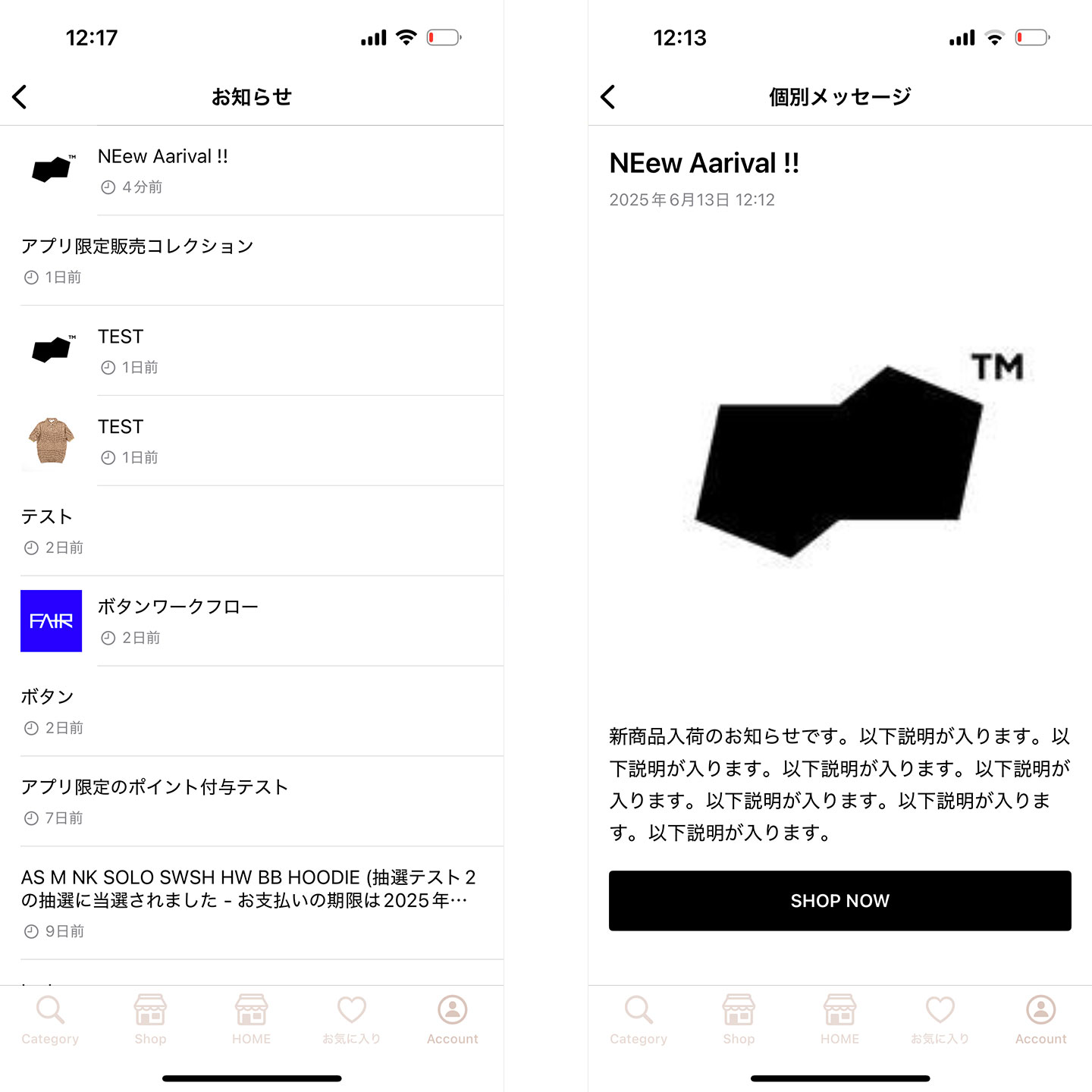
Task: Go to HOME tab on 個別メッセージ screen
Action: point(839,1020)
